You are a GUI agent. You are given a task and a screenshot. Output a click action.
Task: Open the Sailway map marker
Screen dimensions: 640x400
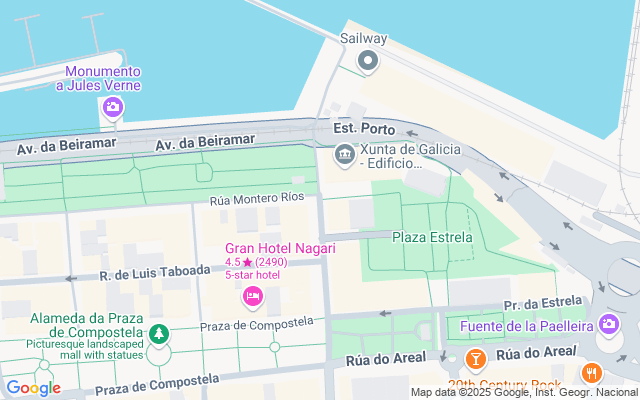point(368,61)
